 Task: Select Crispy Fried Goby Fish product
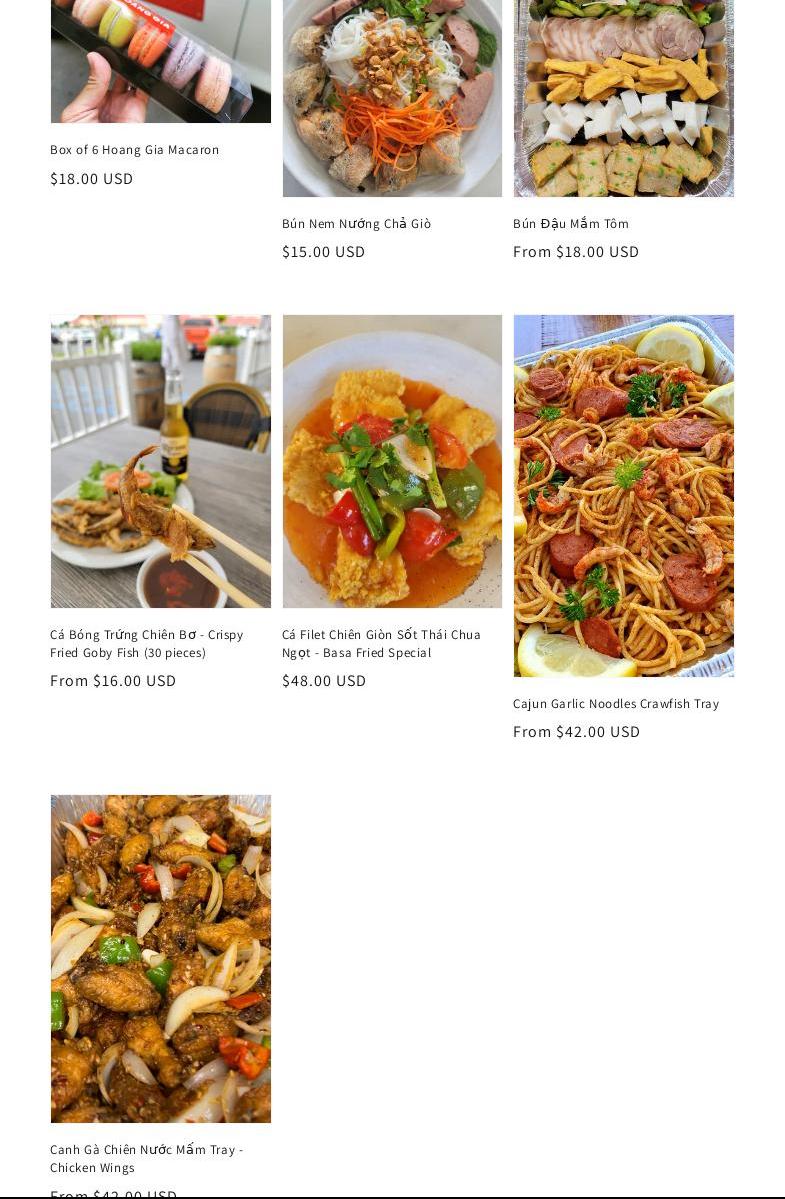tap(147, 643)
